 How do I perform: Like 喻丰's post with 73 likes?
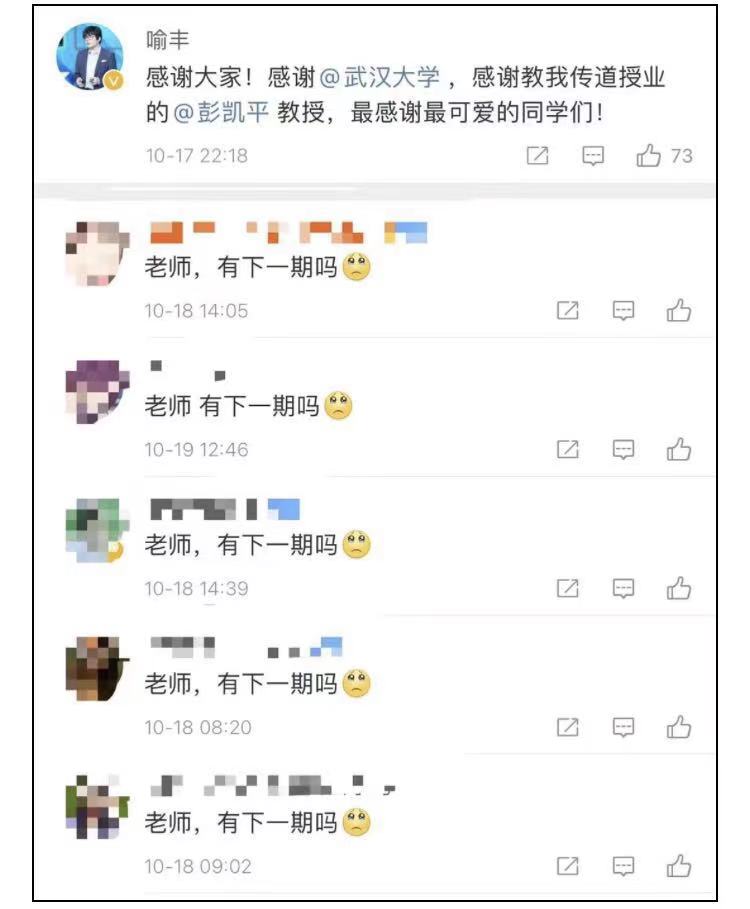pos(650,156)
